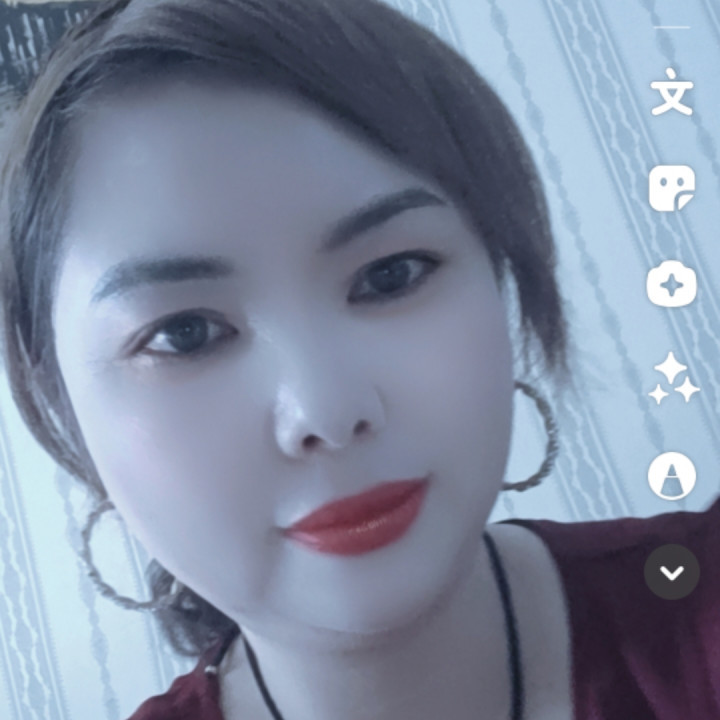Open the filters tool icon

(x=671, y=475)
